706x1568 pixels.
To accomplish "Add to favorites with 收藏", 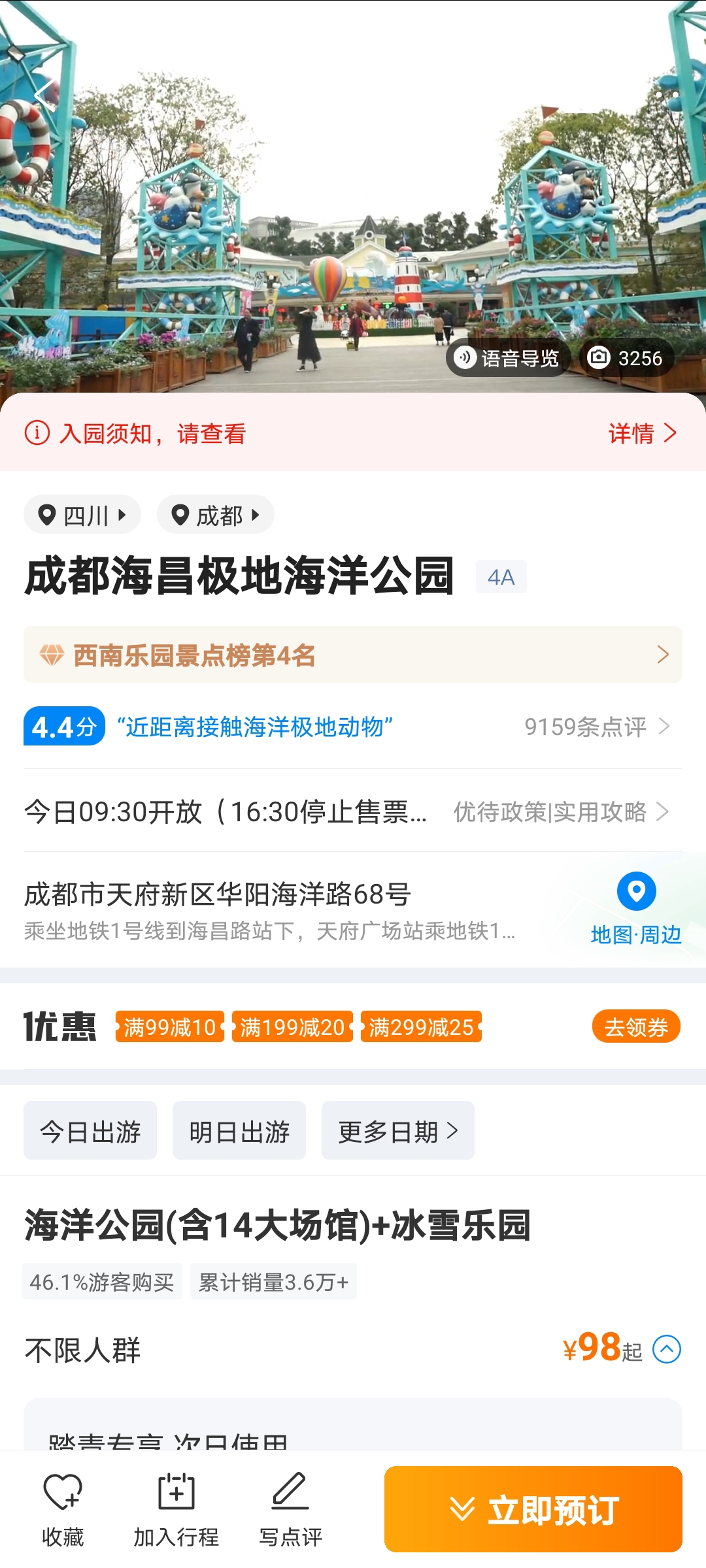I will [x=63, y=1509].
